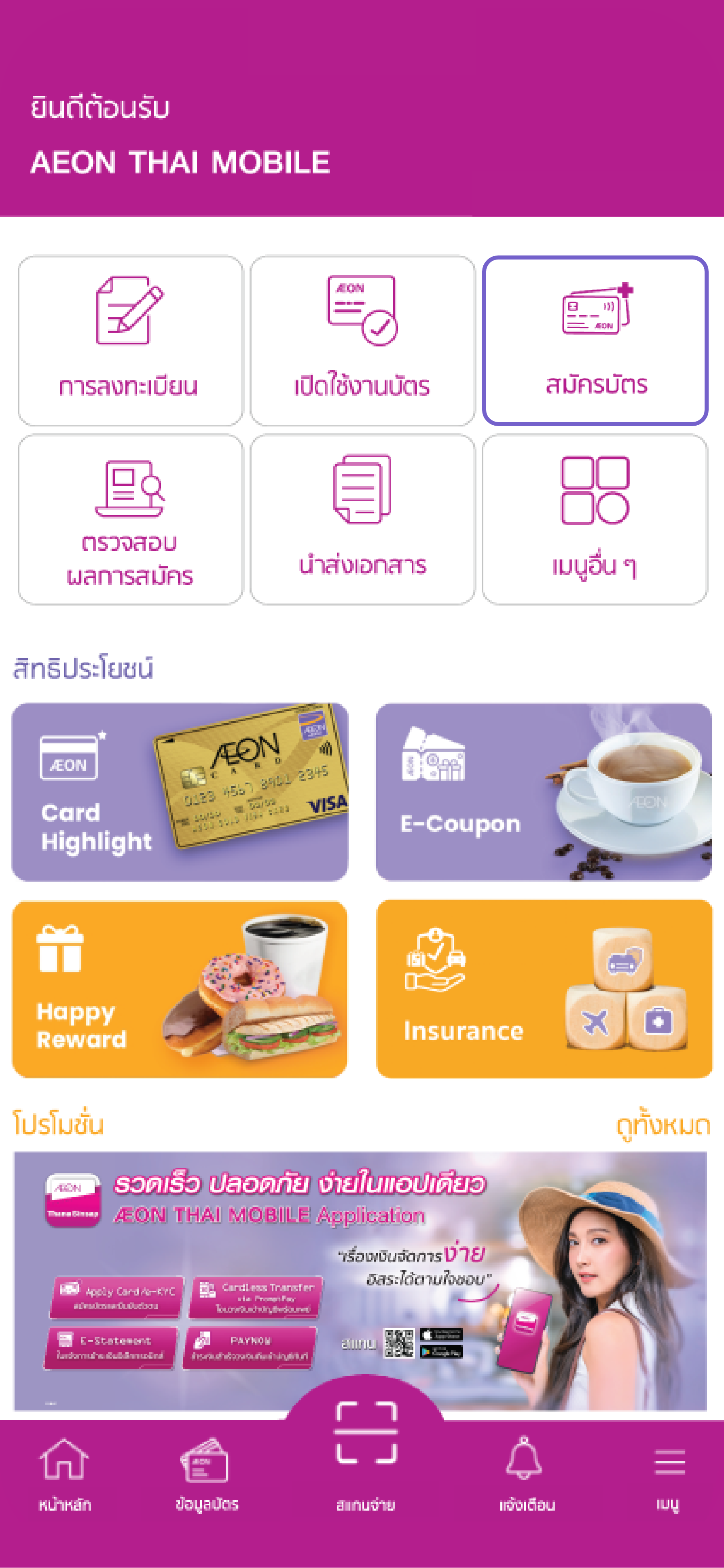724x1568 pixels.
Task: Open ตรวจสอบผลการสมัคร application status
Action: click(x=130, y=519)
